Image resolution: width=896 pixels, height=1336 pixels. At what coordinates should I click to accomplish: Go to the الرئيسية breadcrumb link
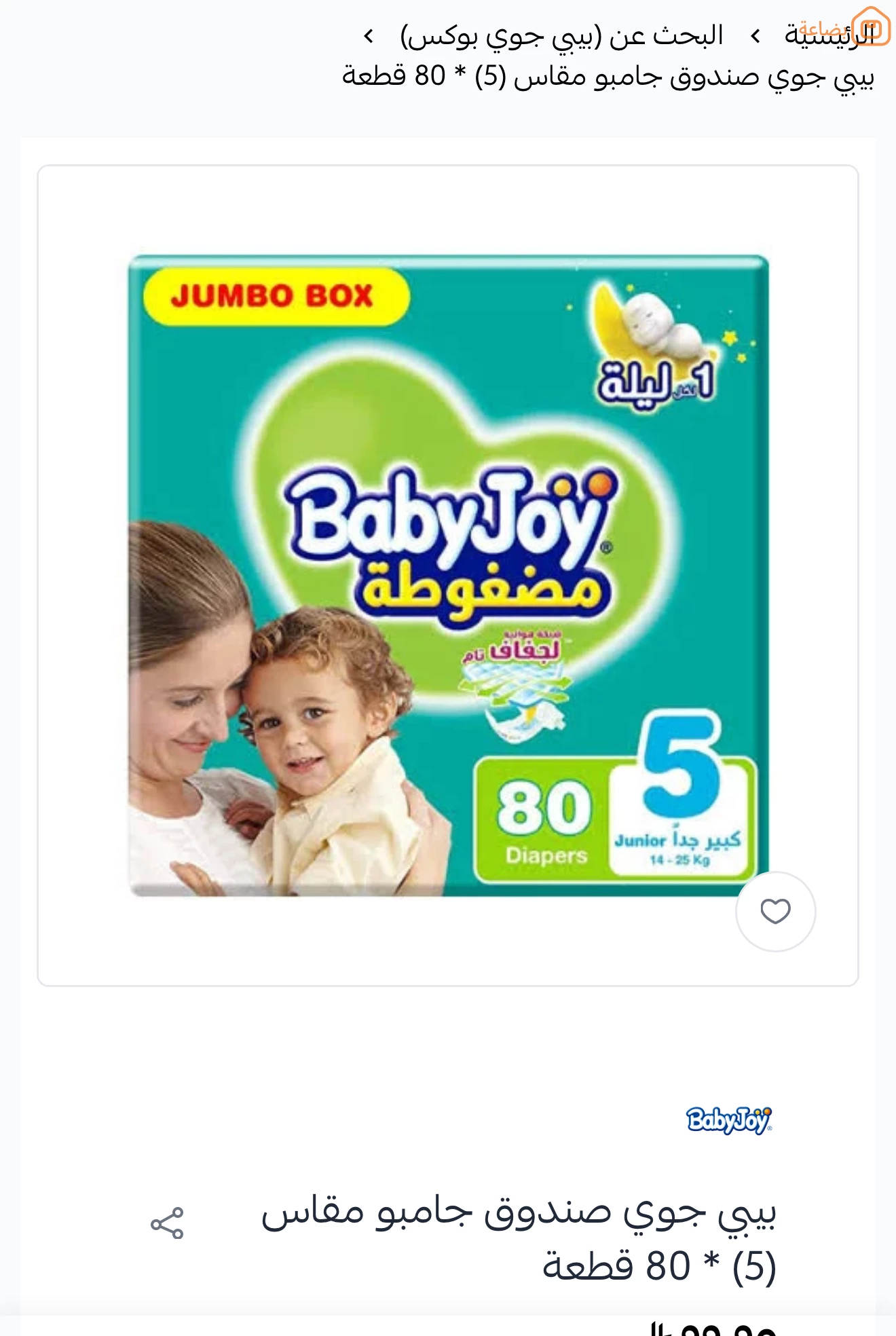tap(828, 35)
